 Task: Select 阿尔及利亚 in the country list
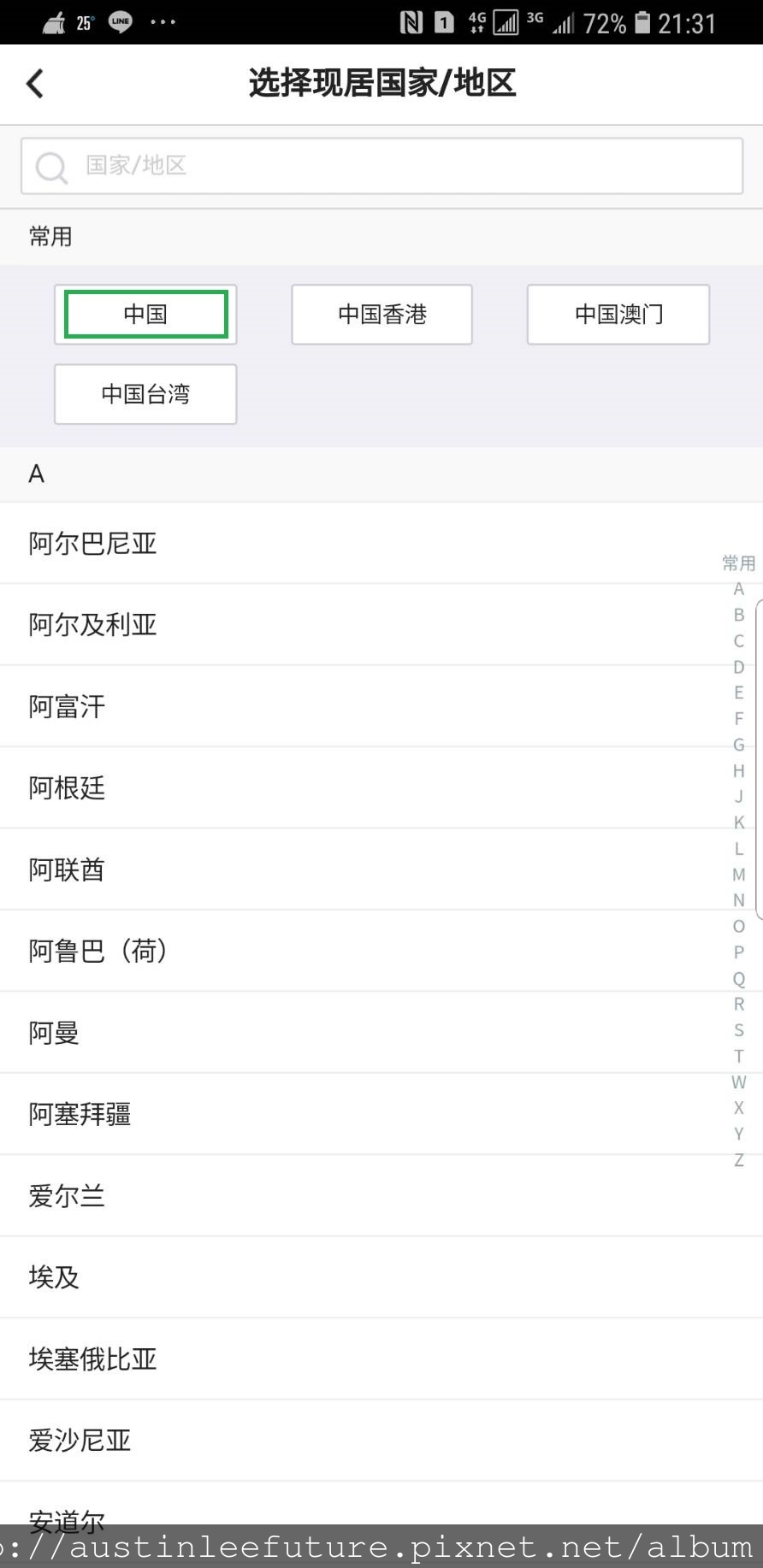pos(381,625)
